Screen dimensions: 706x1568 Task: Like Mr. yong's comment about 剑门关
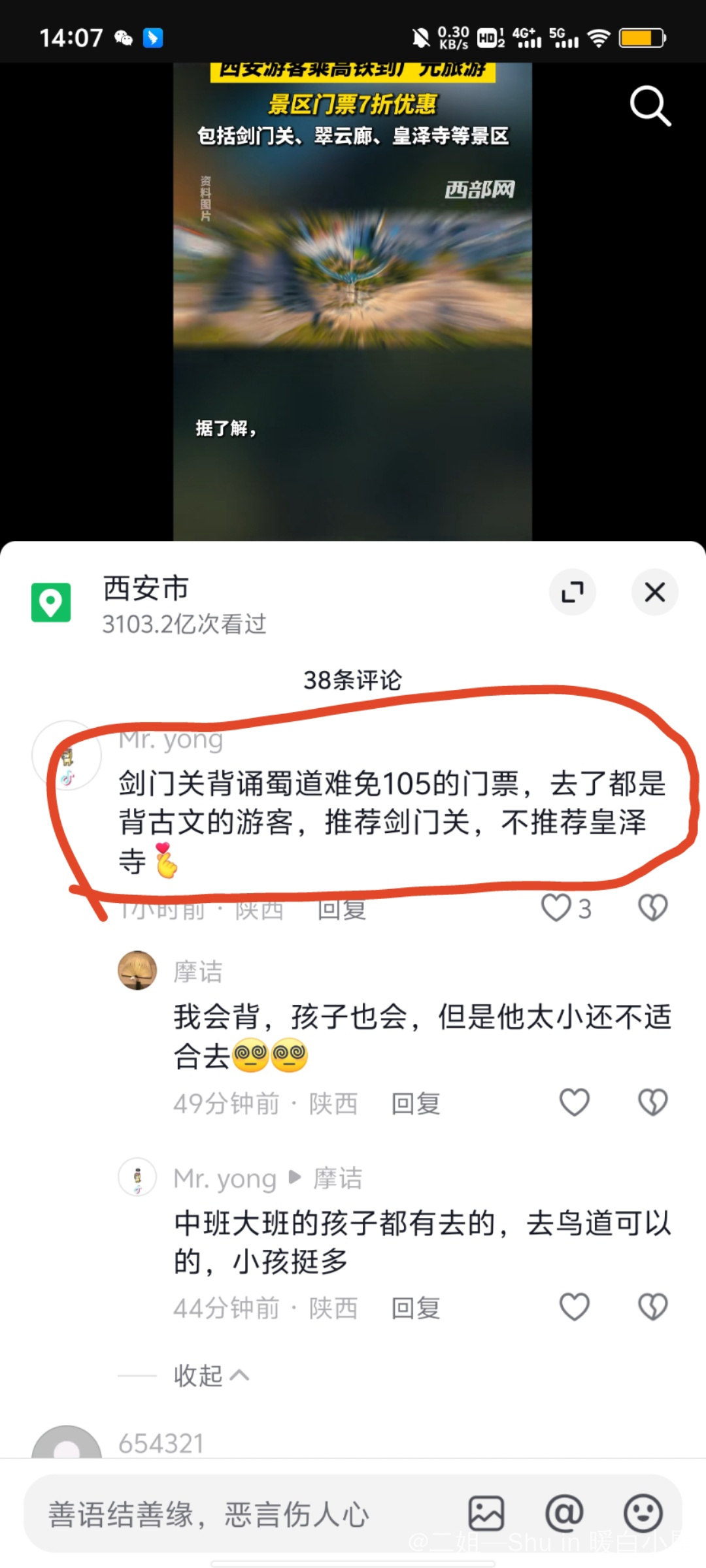coord(557,908)
